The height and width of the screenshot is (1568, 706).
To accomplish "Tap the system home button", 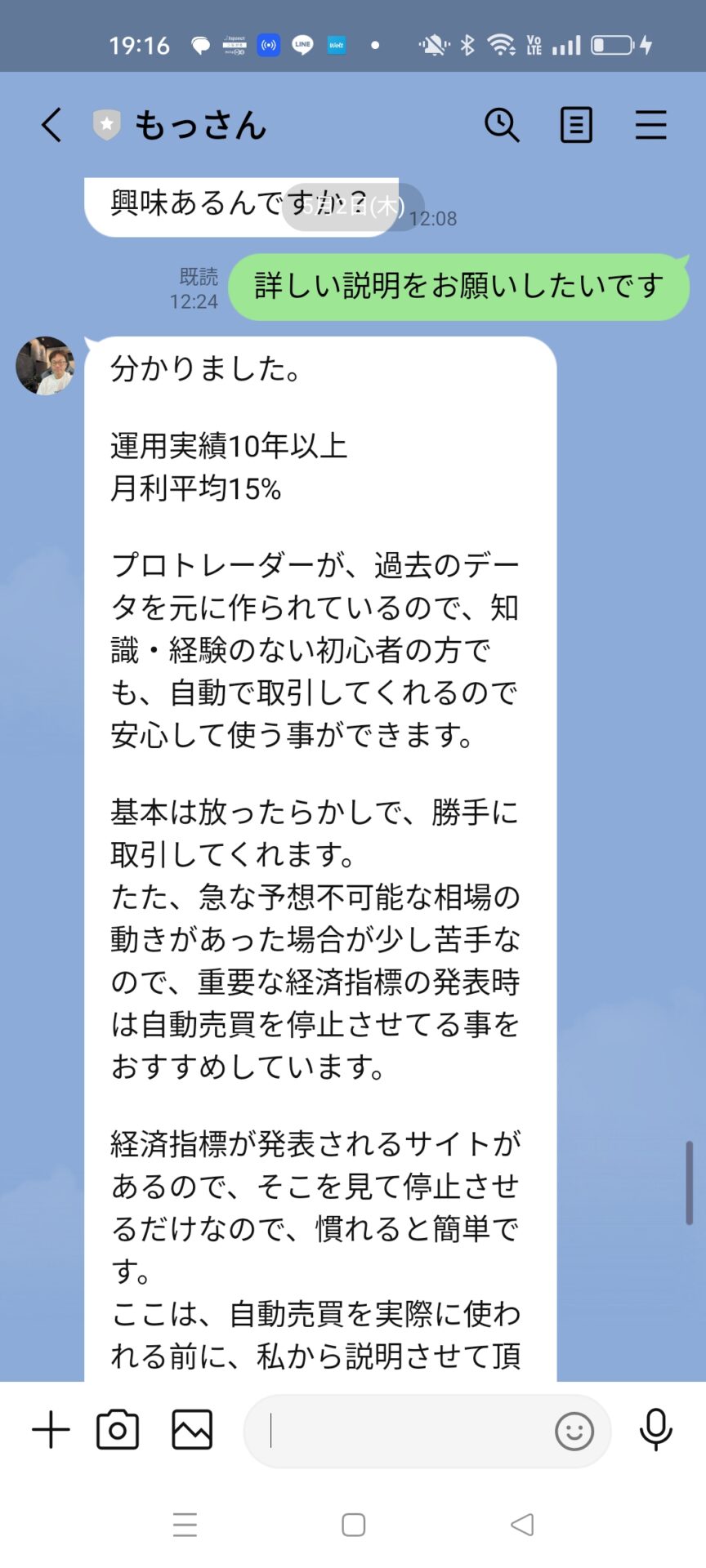I will (353, 1525).
